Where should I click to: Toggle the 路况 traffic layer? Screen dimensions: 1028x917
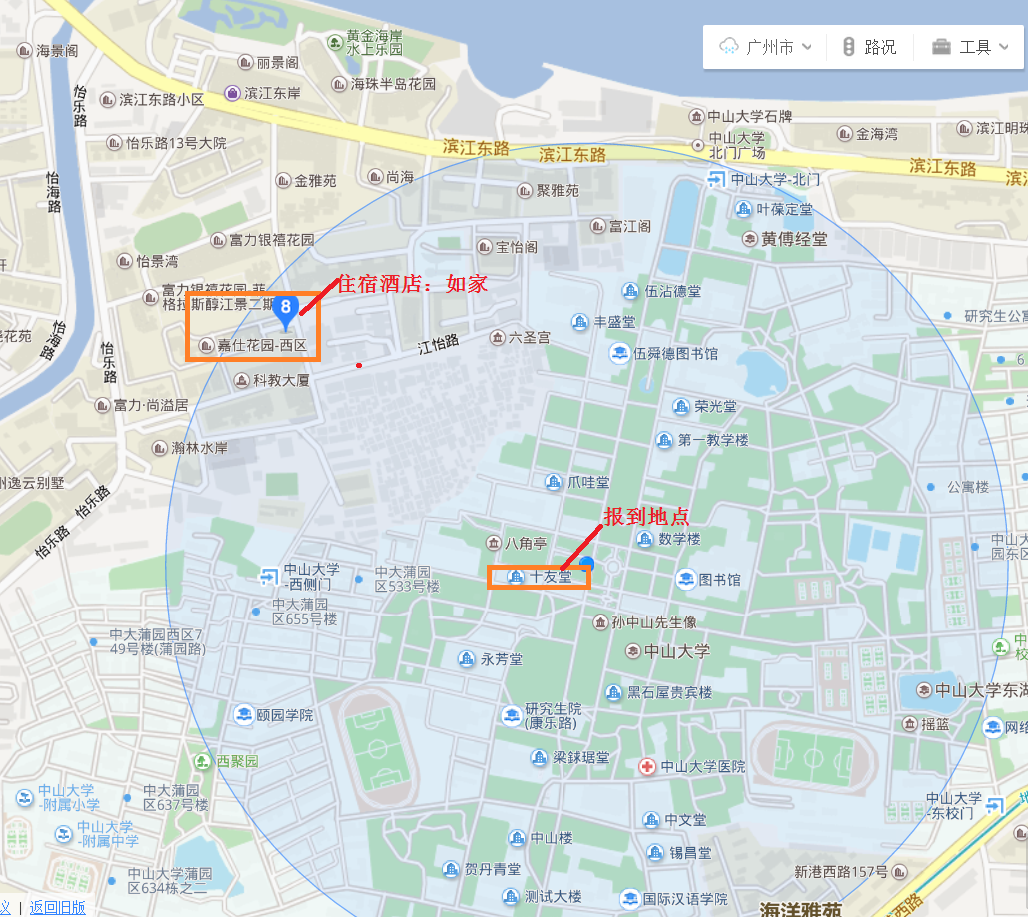869,47
